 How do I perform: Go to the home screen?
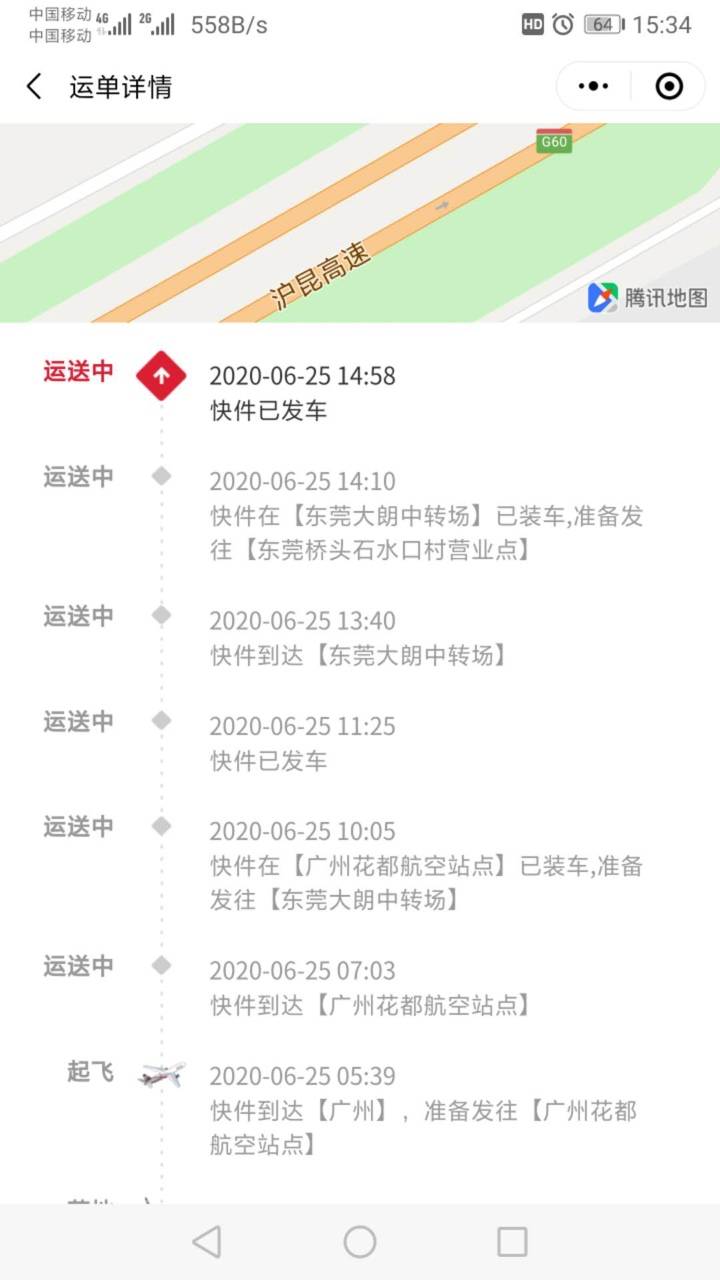(360, 1242)
